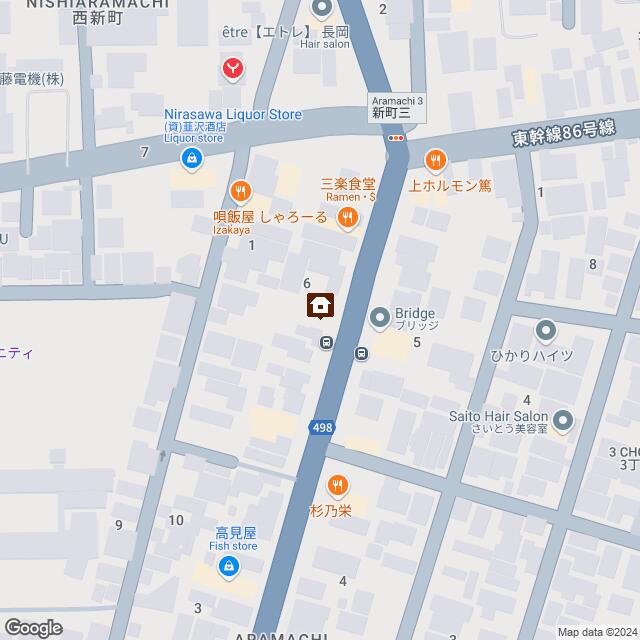This screenshot has height=640, width=640.
Task: Select the 三楽食堂 ramen restaurant pin
Action: [x=347, y=215]
